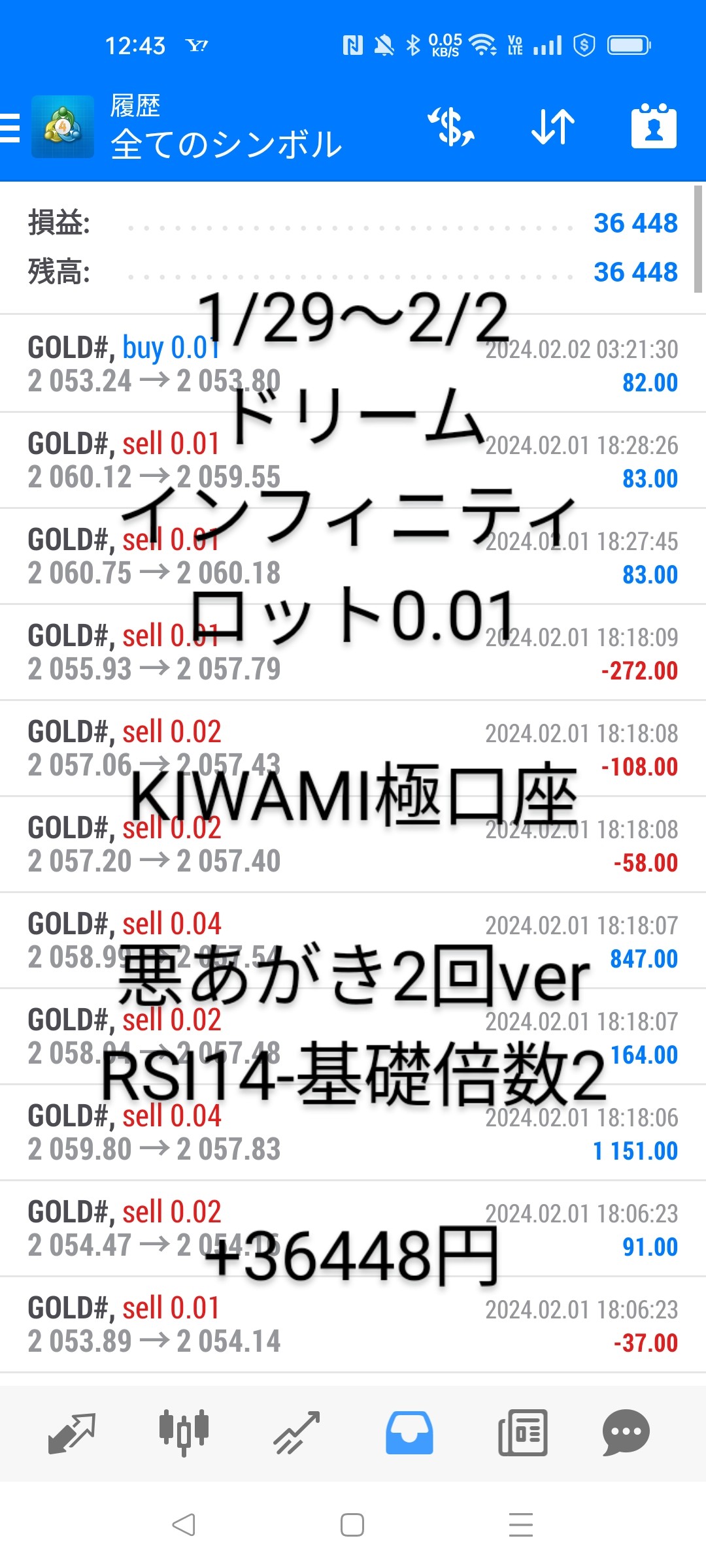Open the currency symbol filter
Viewport: 706px width, 1568px height.
(x=451, y=127)
